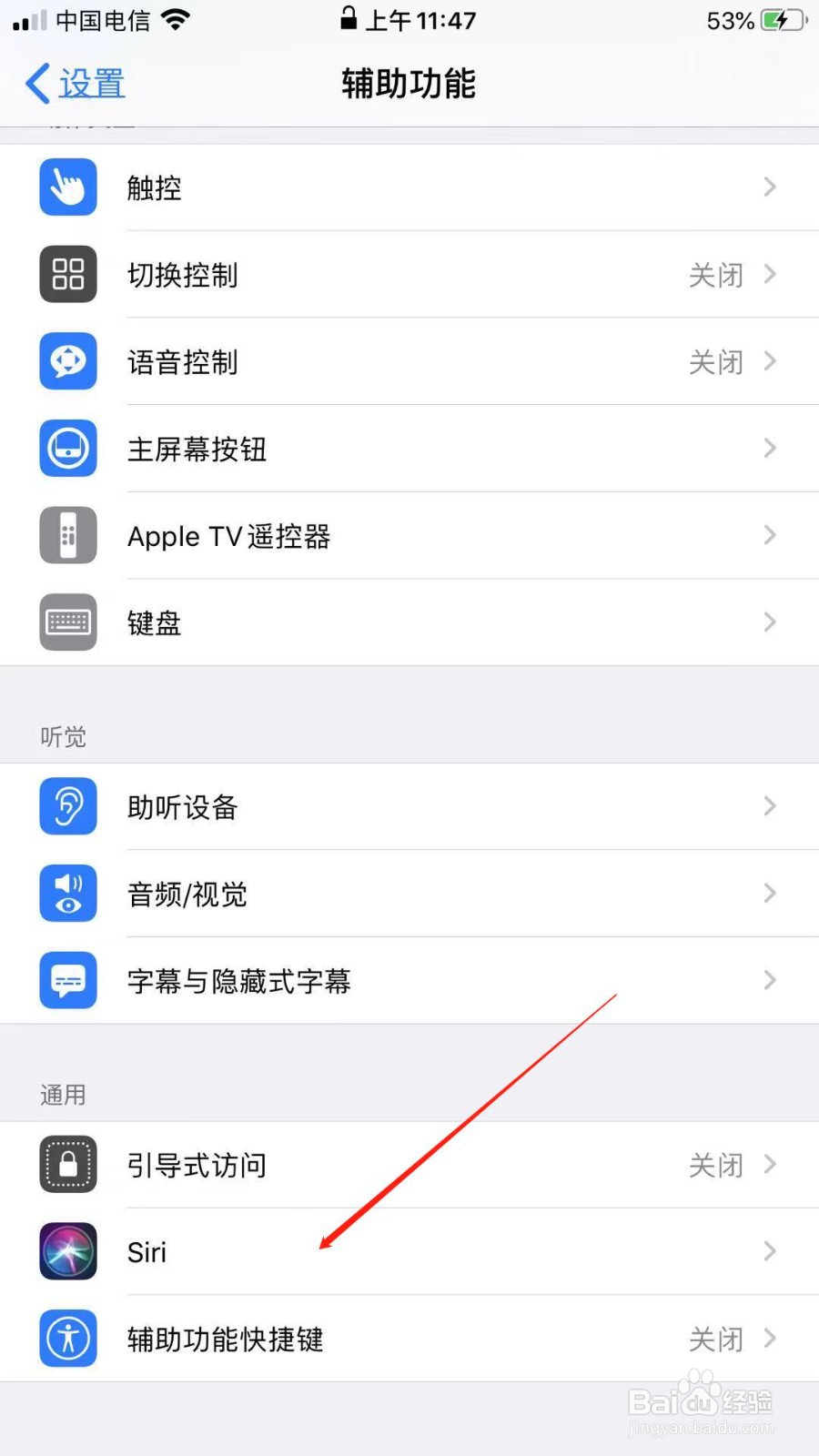Tap the Voice Control (语音控制) icon
This screenshot has height=1456, width=819.
point(67,361)
